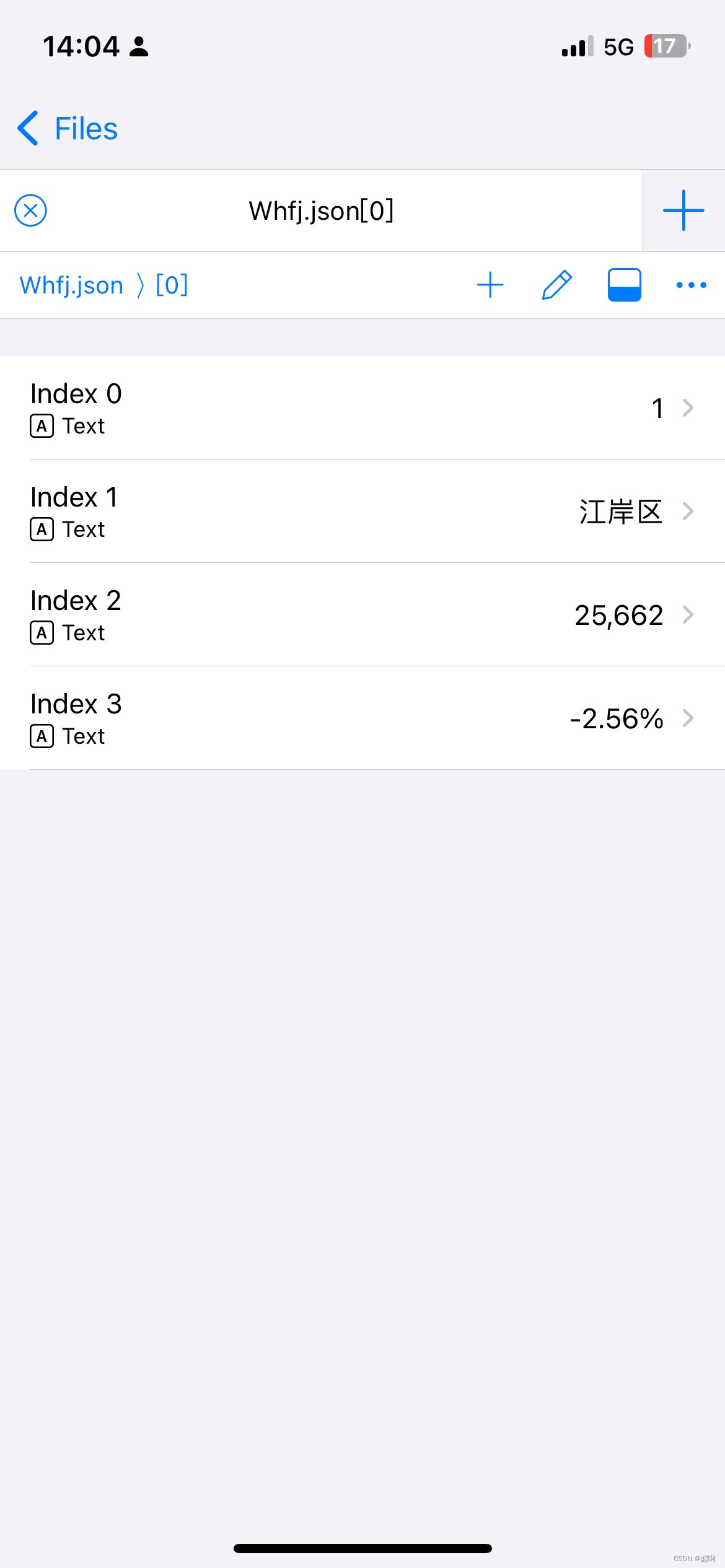Close the Whfj.json[0] tab
The height and width of the screenshot is (1568, 725).
pyautogui.click(x=30, y=211)
